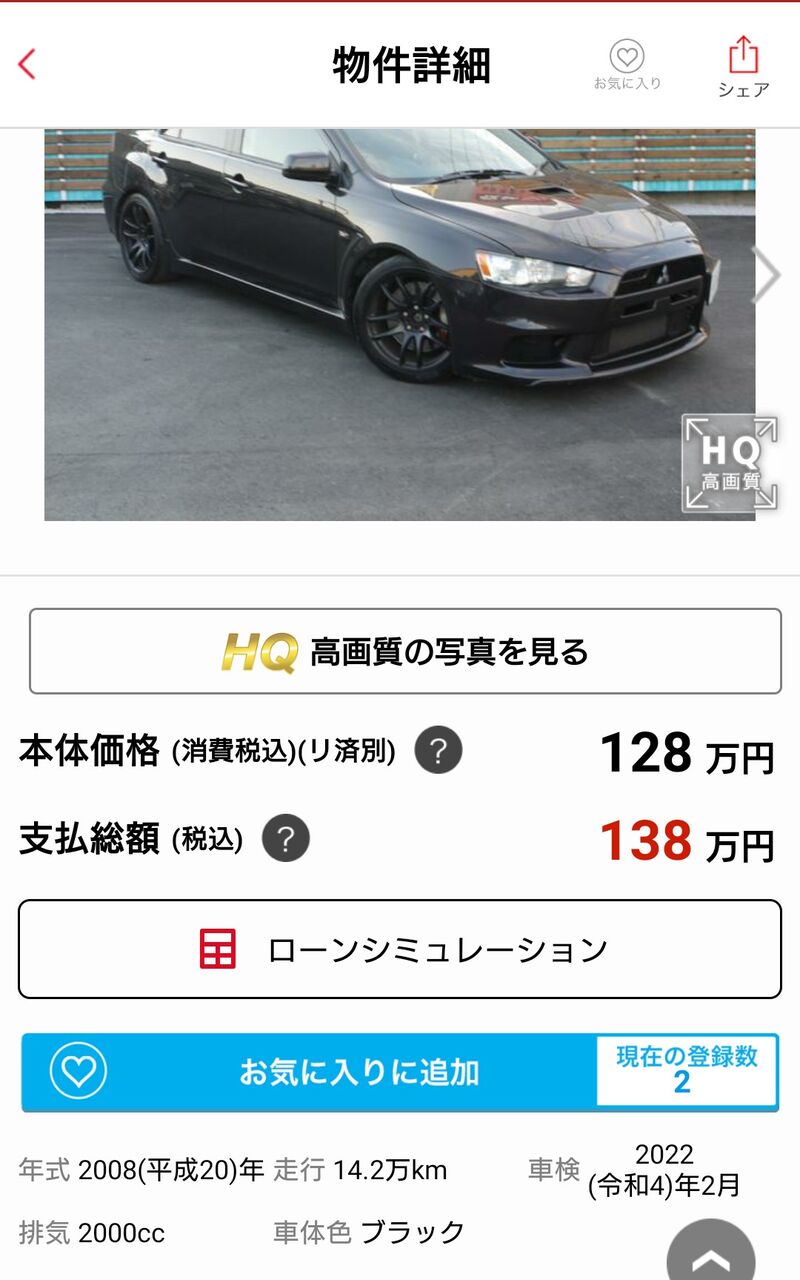Open the help icon next to 本体価格
800x1280 pixels.
438,750
